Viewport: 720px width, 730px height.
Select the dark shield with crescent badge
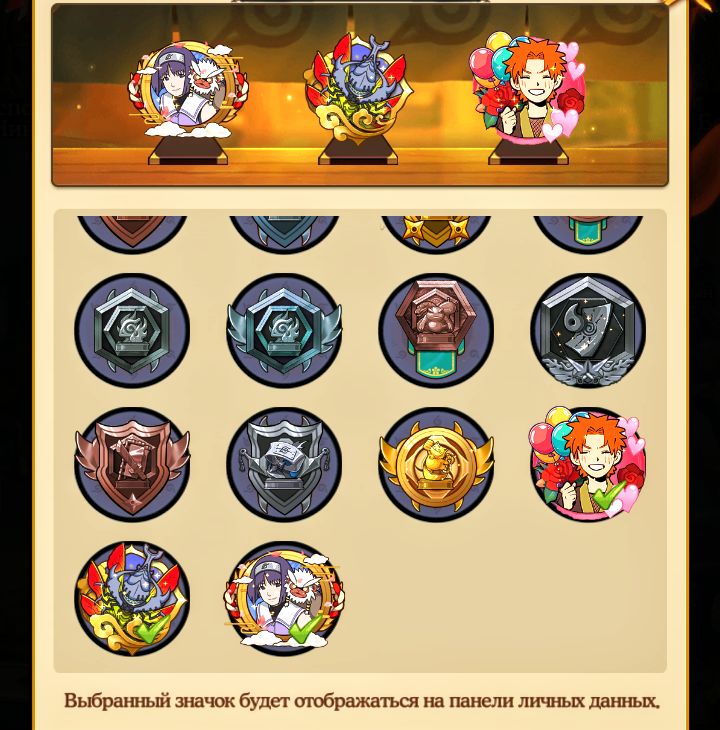click(588, 330)
